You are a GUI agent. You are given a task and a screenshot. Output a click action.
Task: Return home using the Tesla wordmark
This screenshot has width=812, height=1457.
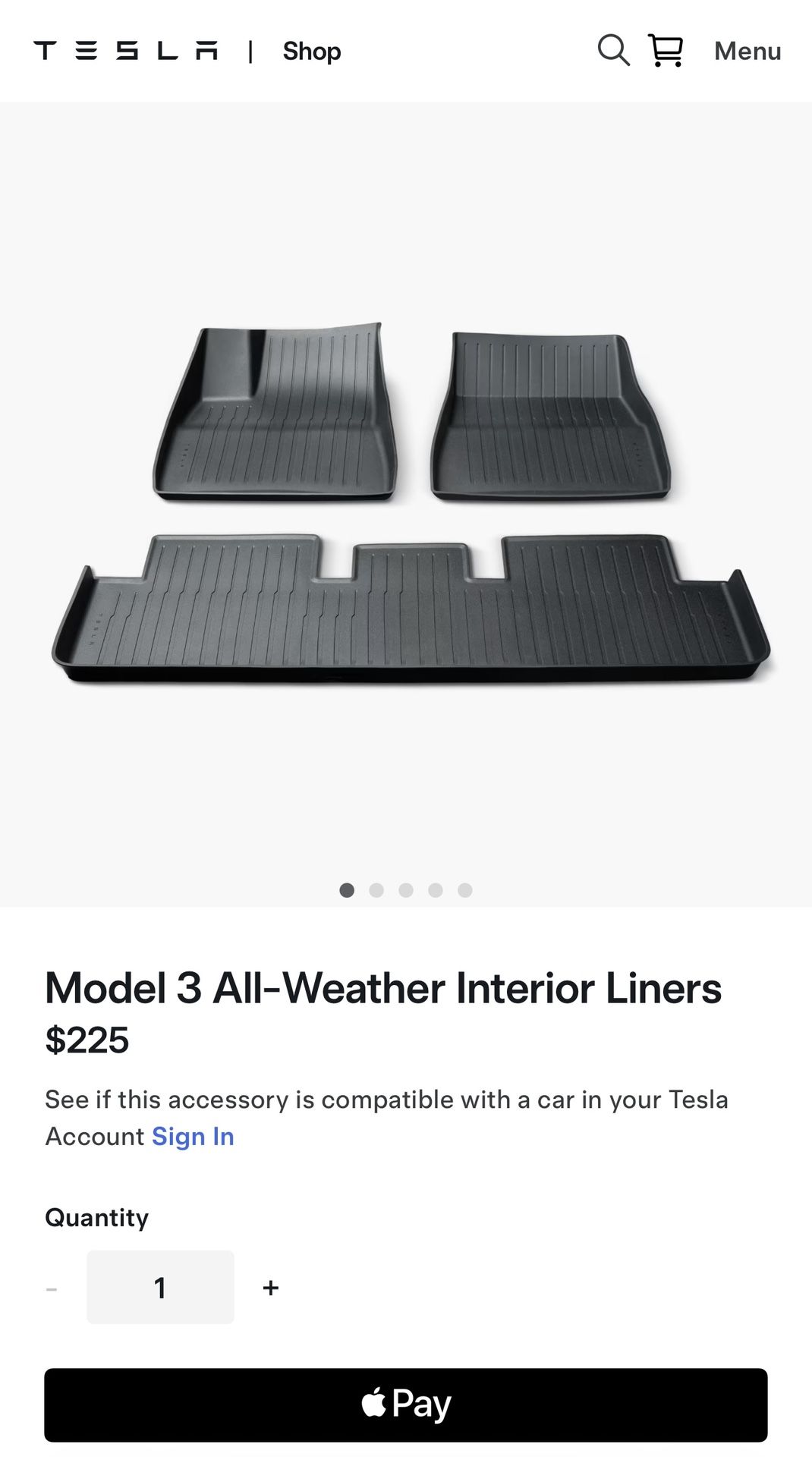[124, 50]
